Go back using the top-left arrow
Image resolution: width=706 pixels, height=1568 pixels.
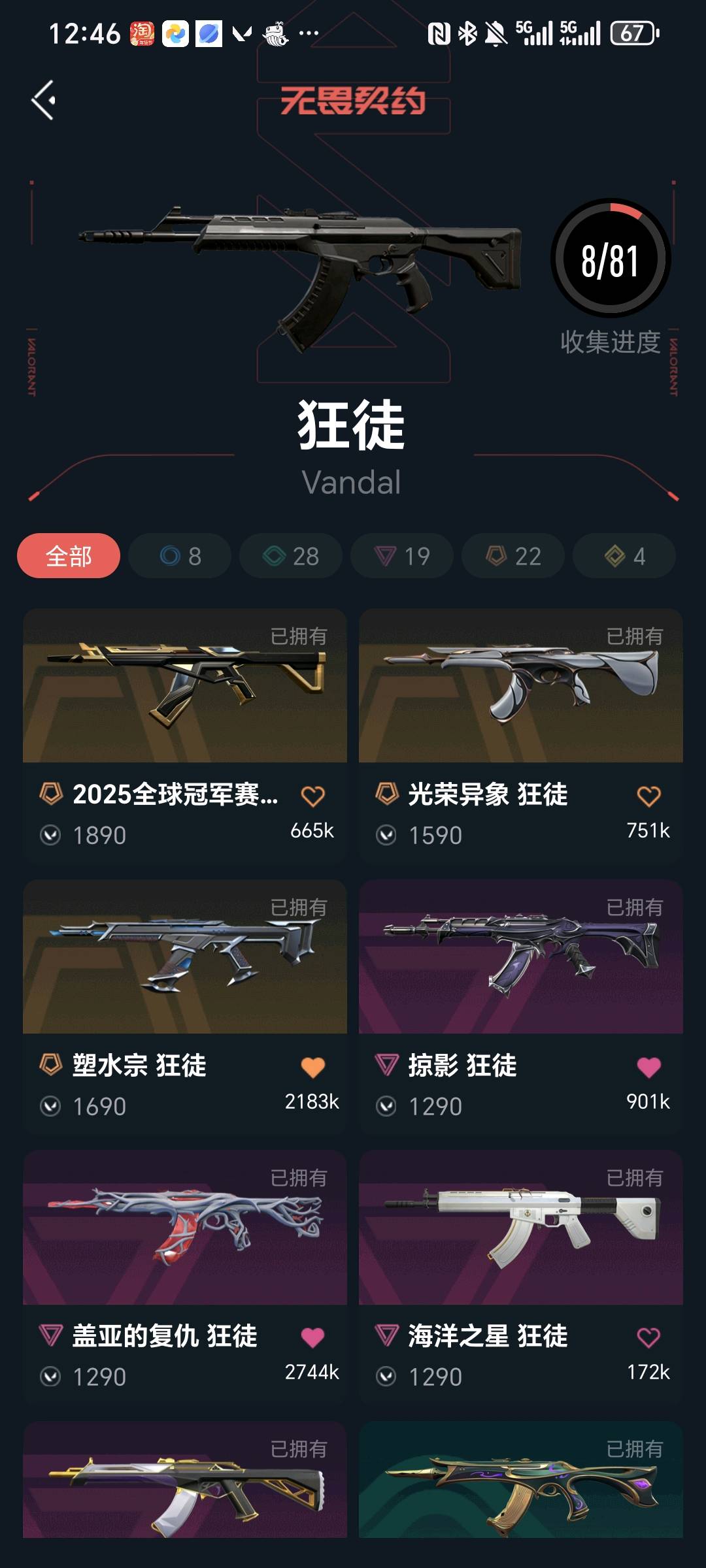click(x=44, y=101)
